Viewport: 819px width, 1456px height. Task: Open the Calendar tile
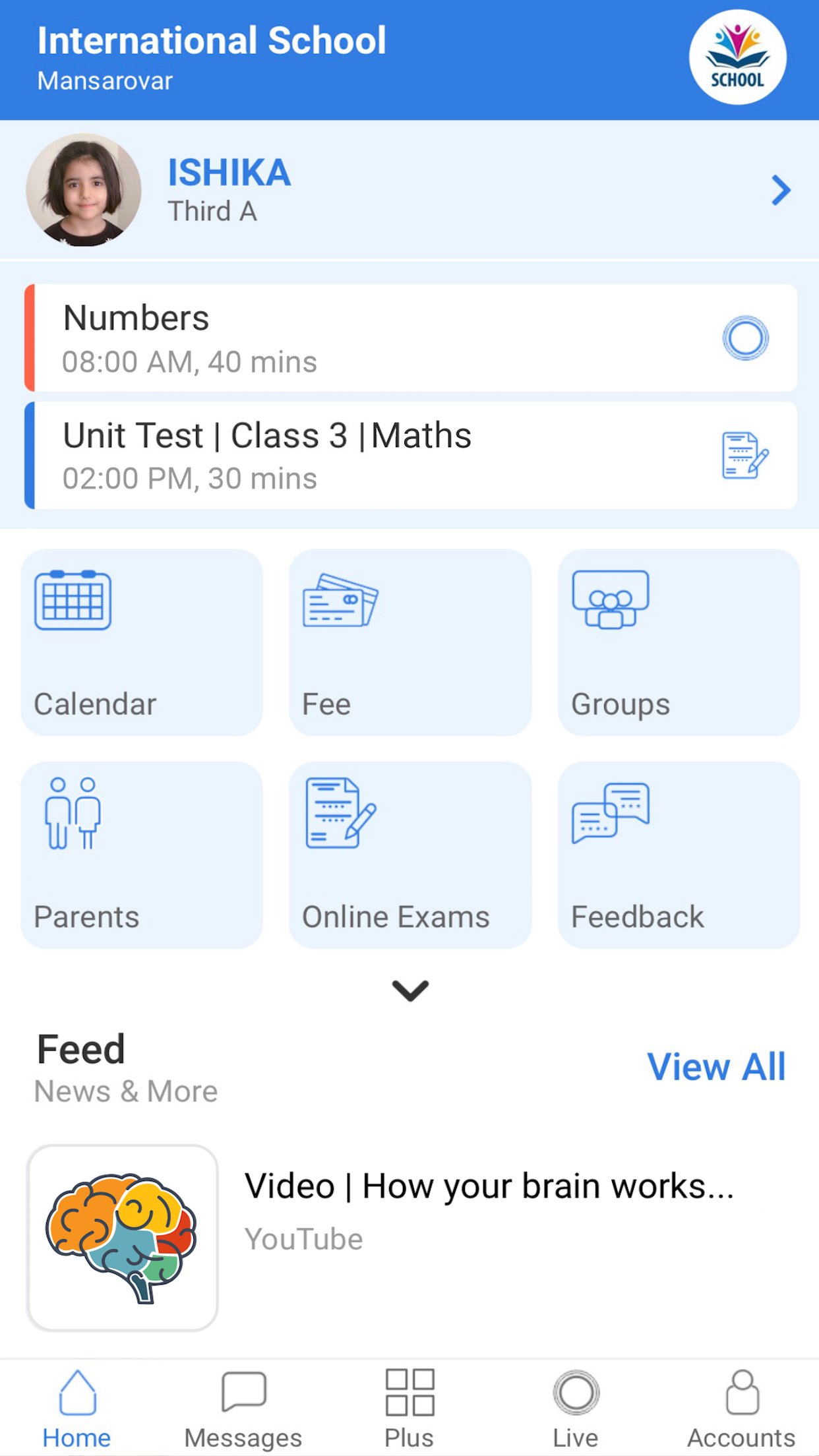click(142, 642)
